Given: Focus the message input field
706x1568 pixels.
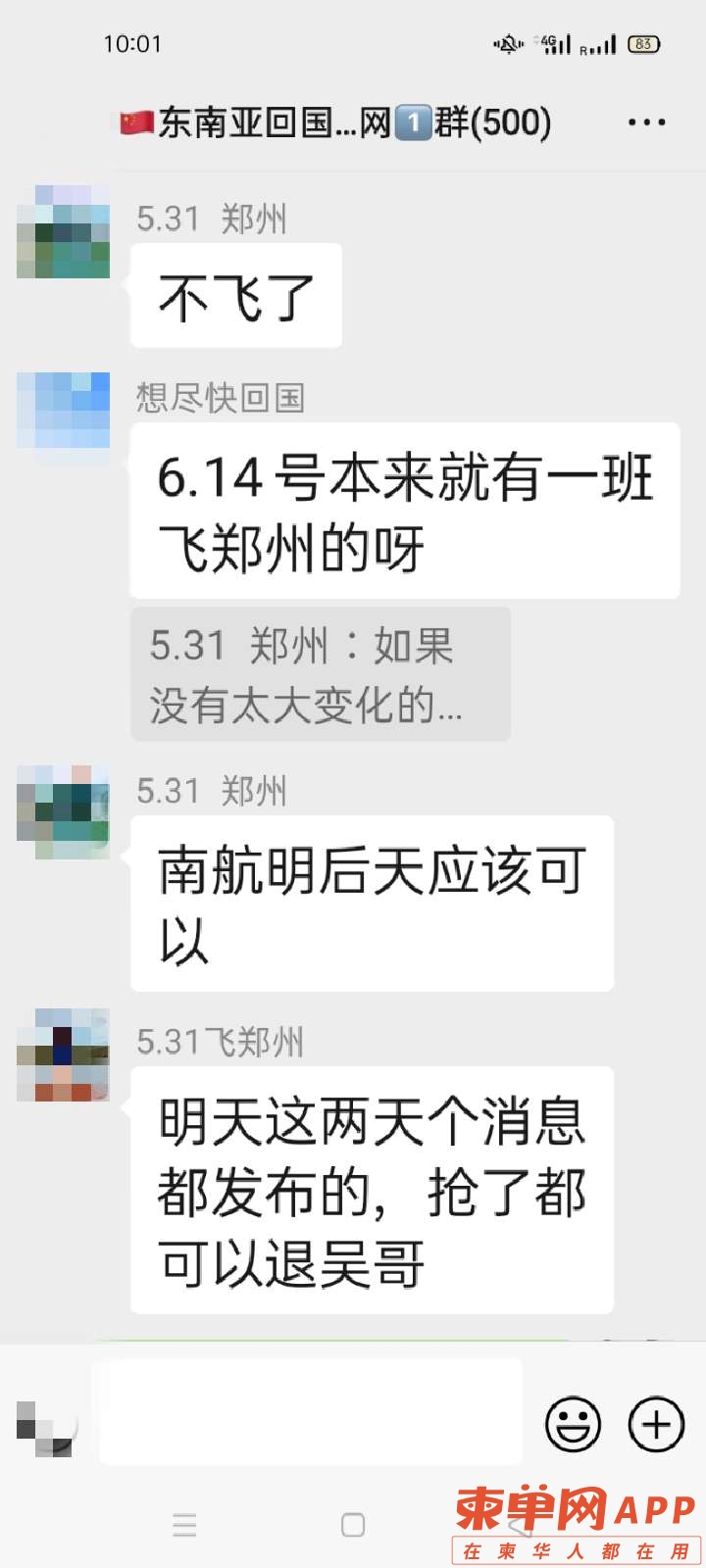Looking at the screenshot, I should click(310, 1413).
